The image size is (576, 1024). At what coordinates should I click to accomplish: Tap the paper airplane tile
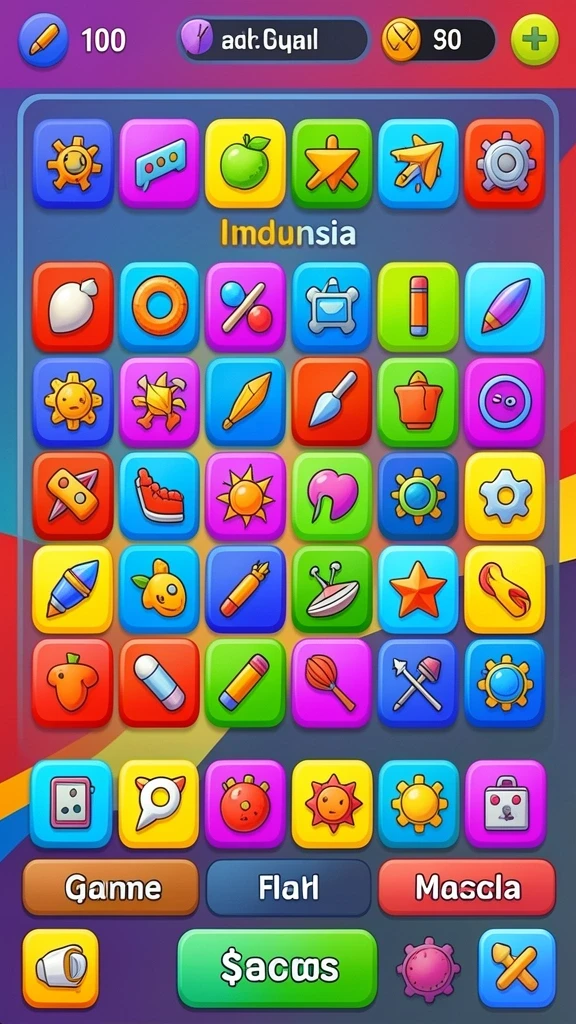point(418,163)
